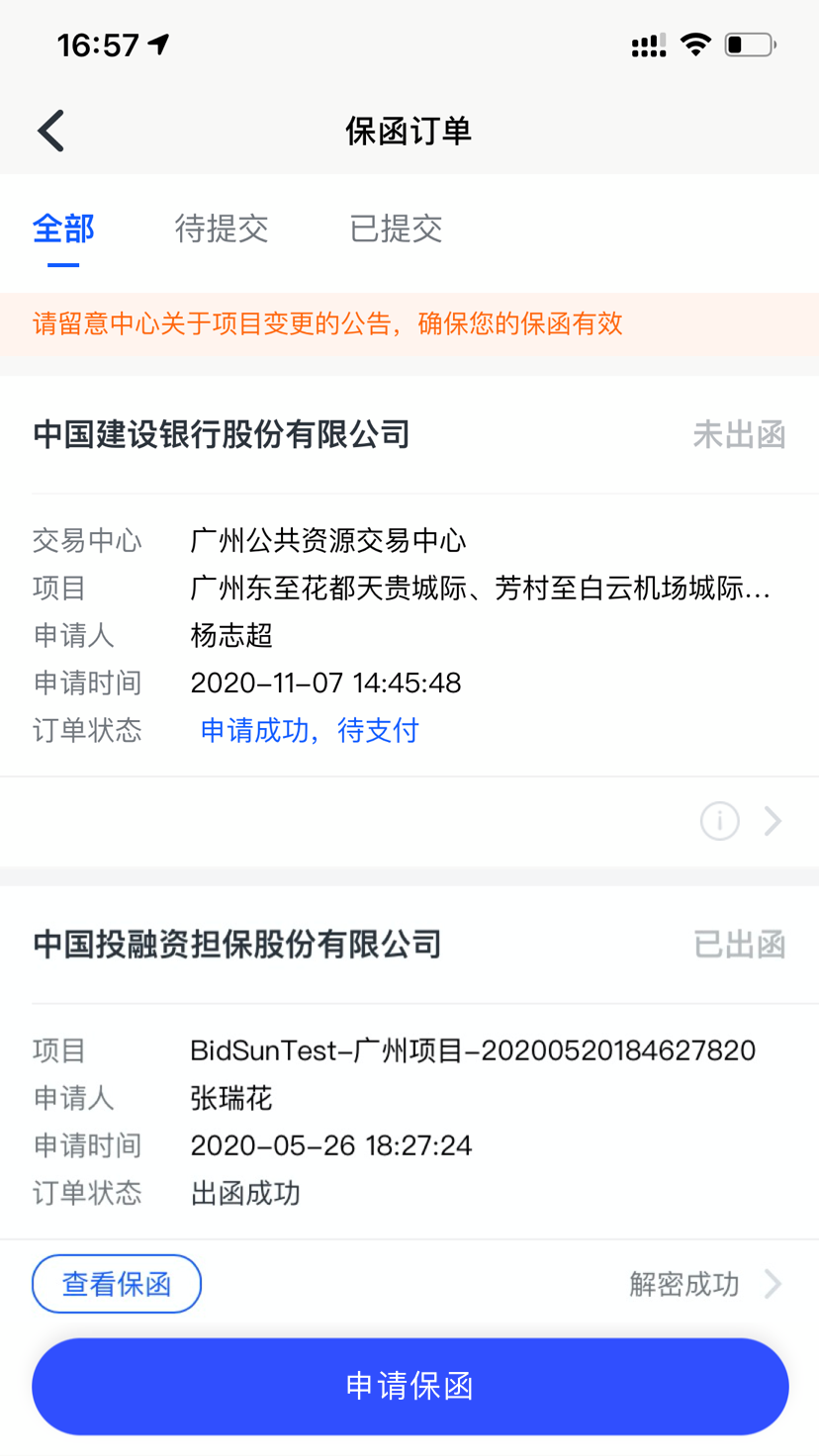Tap the cellular signal icon in status bar
The width and height of the screenshot is (819, 1456).
648,44
